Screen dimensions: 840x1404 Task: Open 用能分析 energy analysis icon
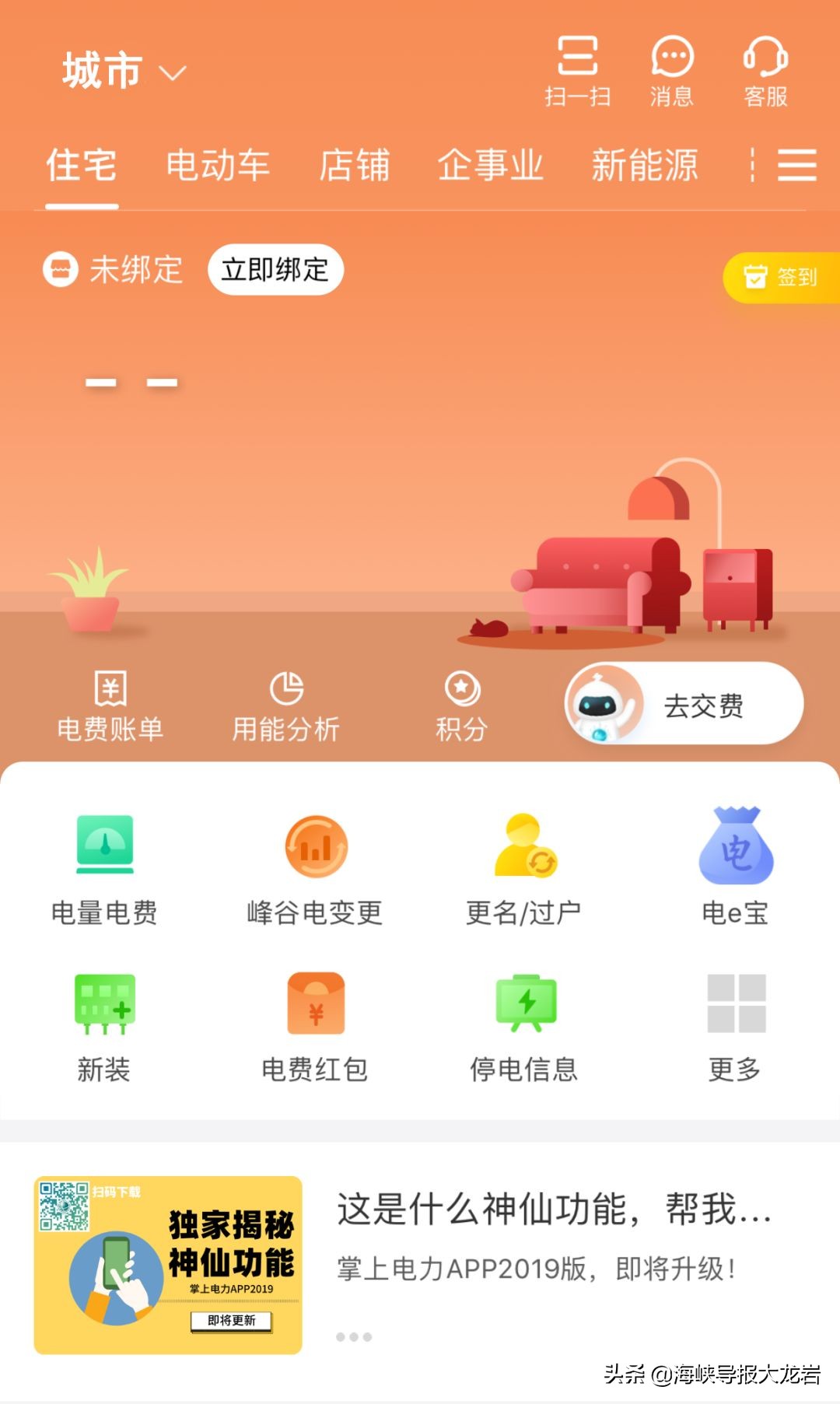tap(286, 704)
